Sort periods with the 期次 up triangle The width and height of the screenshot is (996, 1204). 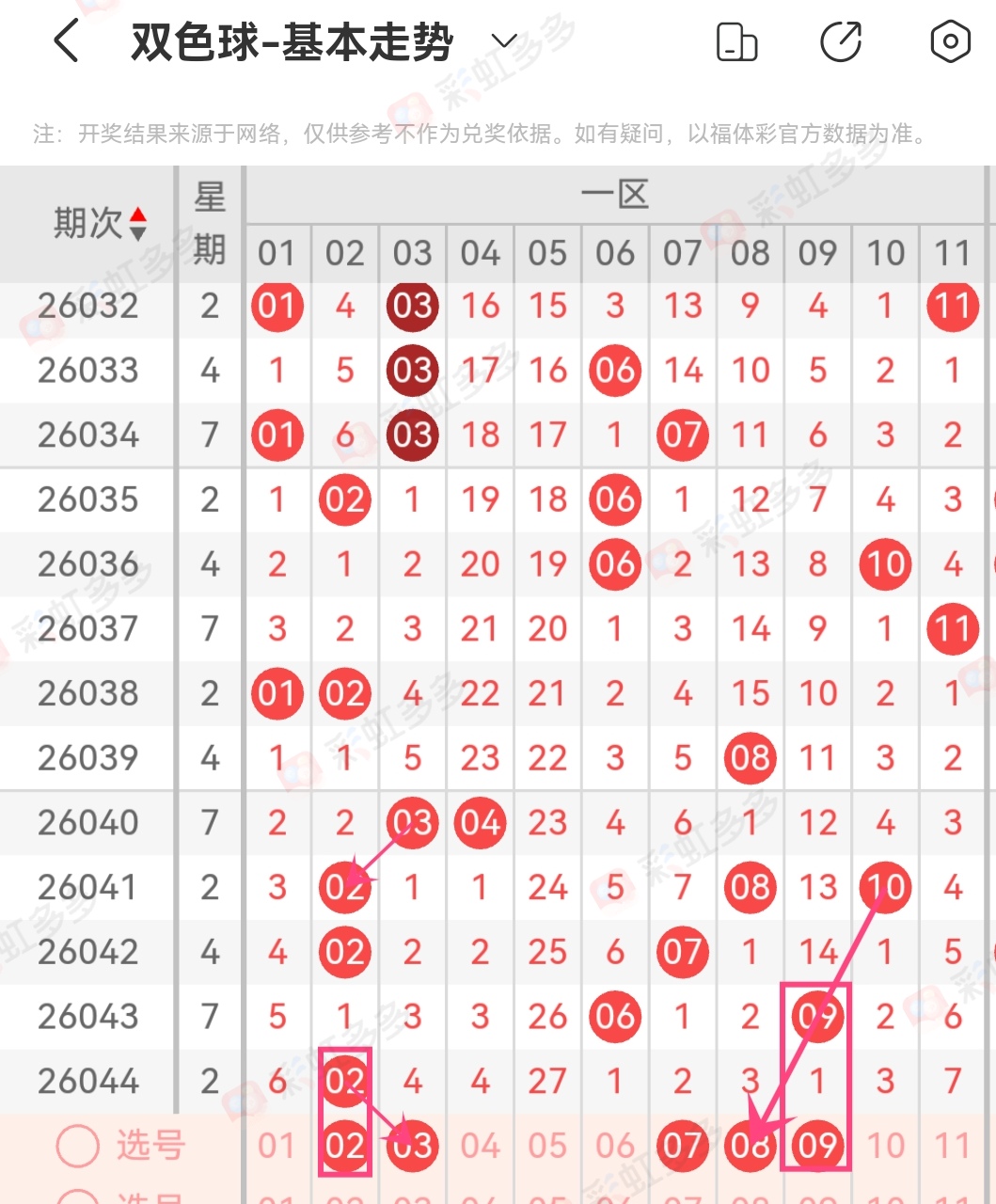pos(137,215)
